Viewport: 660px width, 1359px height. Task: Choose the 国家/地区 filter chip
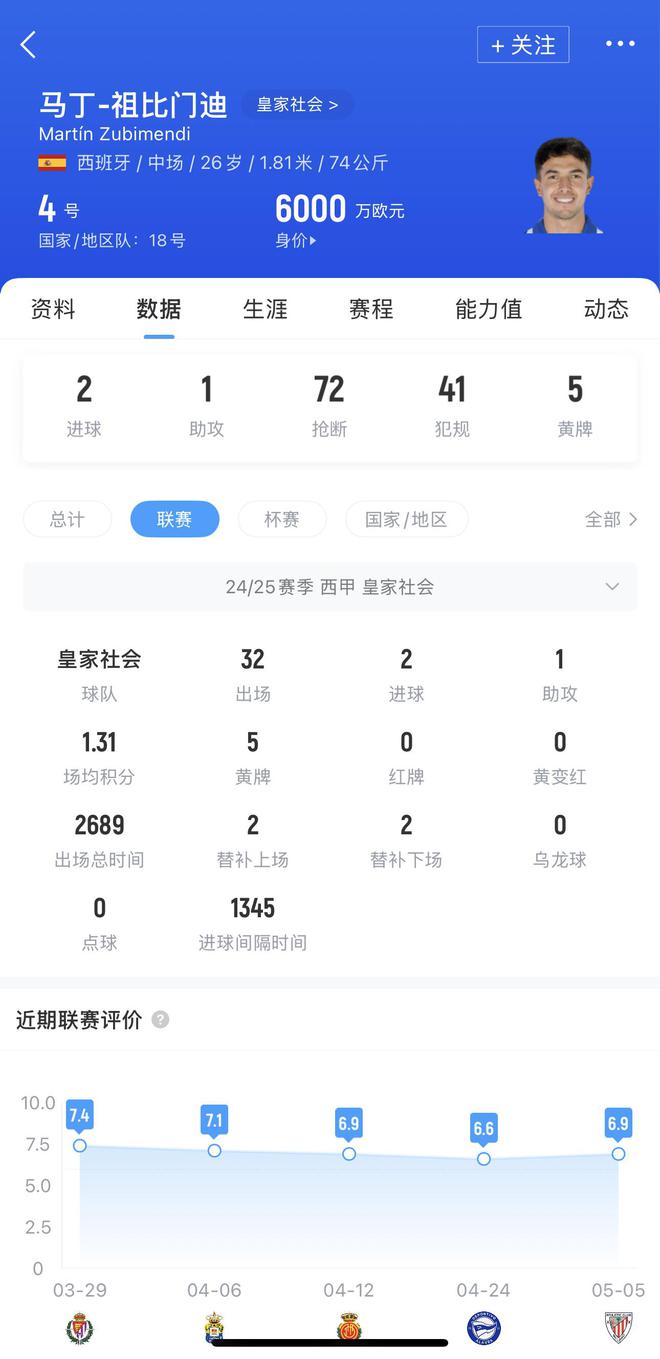pos(406,519)
